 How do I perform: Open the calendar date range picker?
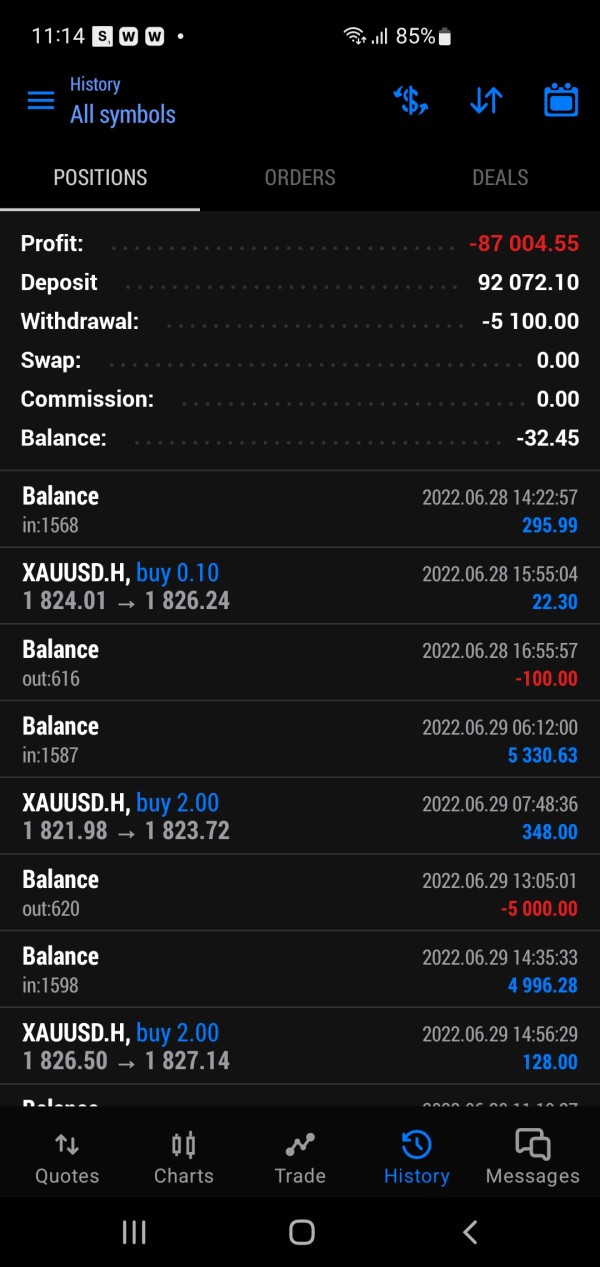[561, 100]
